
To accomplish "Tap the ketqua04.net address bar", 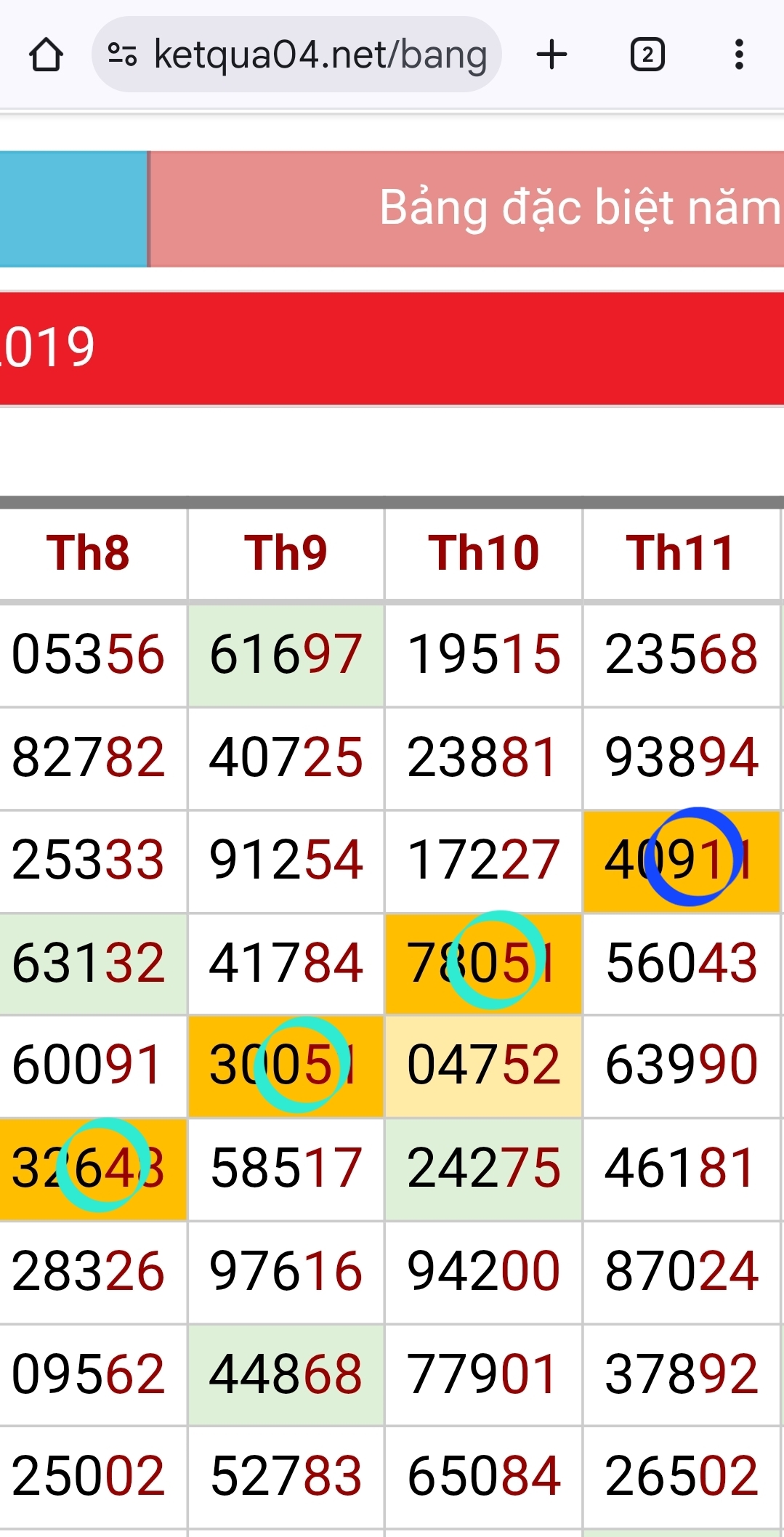I will [296, 55].
